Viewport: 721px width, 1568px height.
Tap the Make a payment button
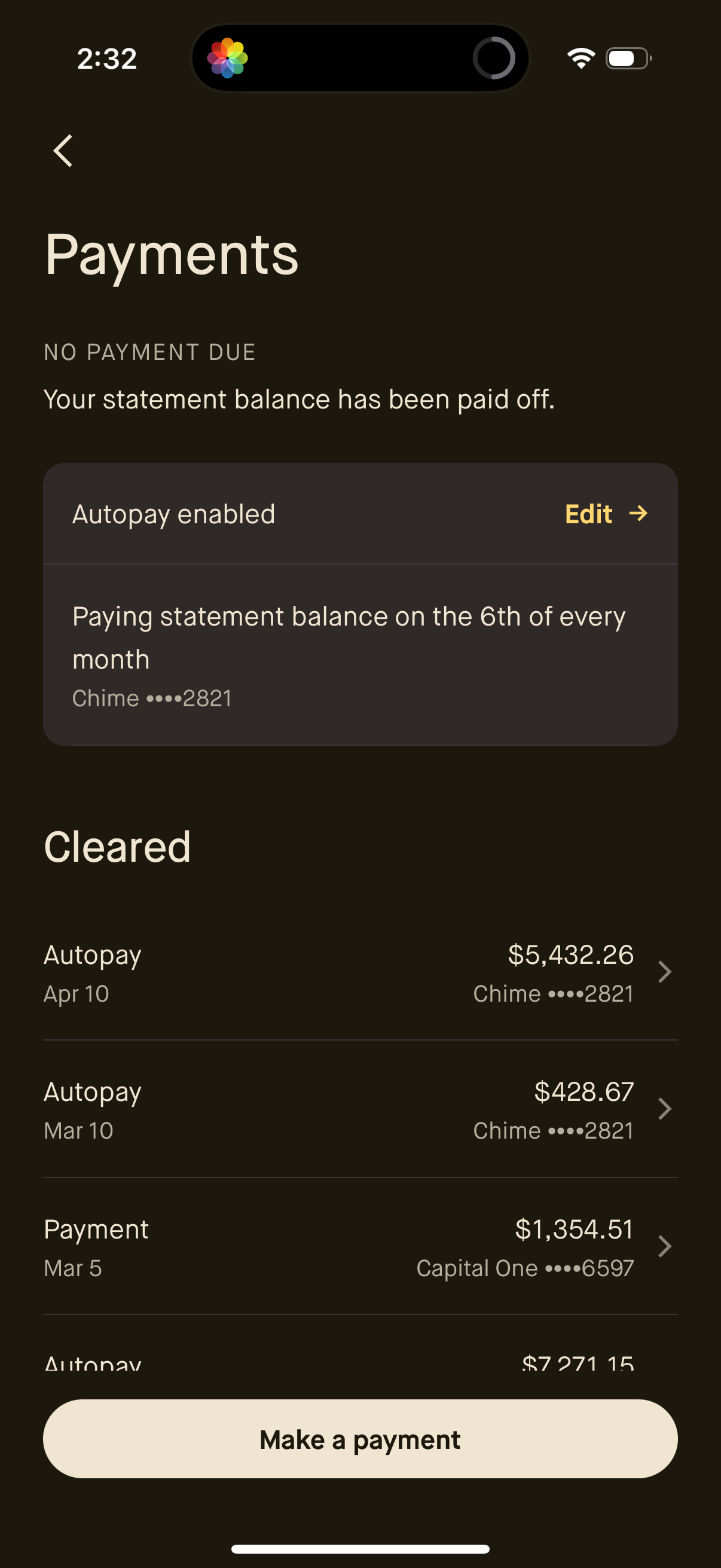tap(360, 1439)
